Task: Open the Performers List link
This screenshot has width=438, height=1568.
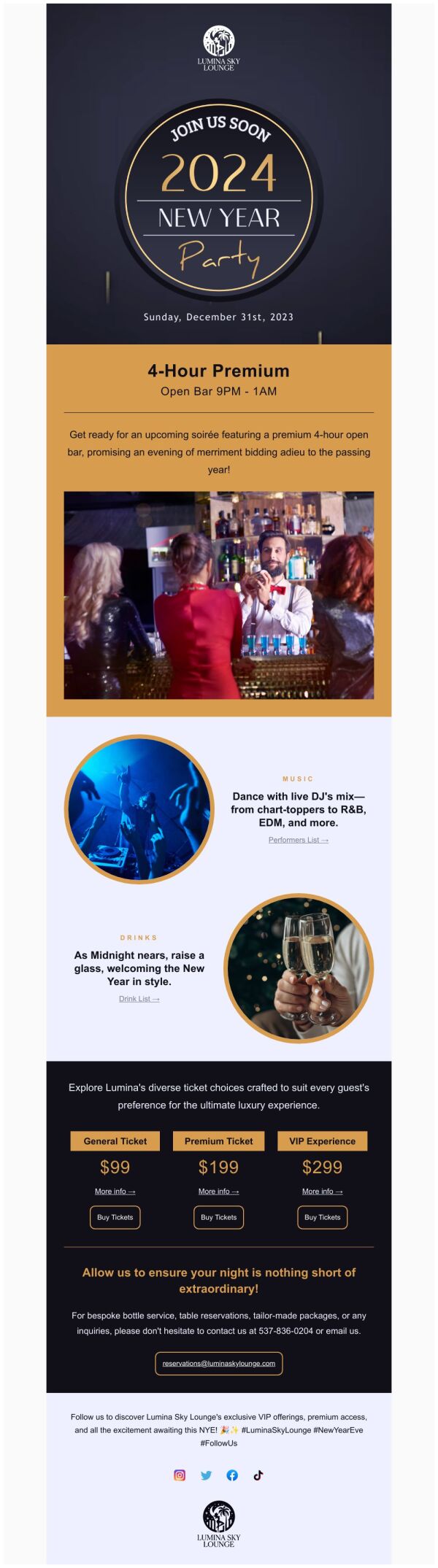Action: pos(298,840)
